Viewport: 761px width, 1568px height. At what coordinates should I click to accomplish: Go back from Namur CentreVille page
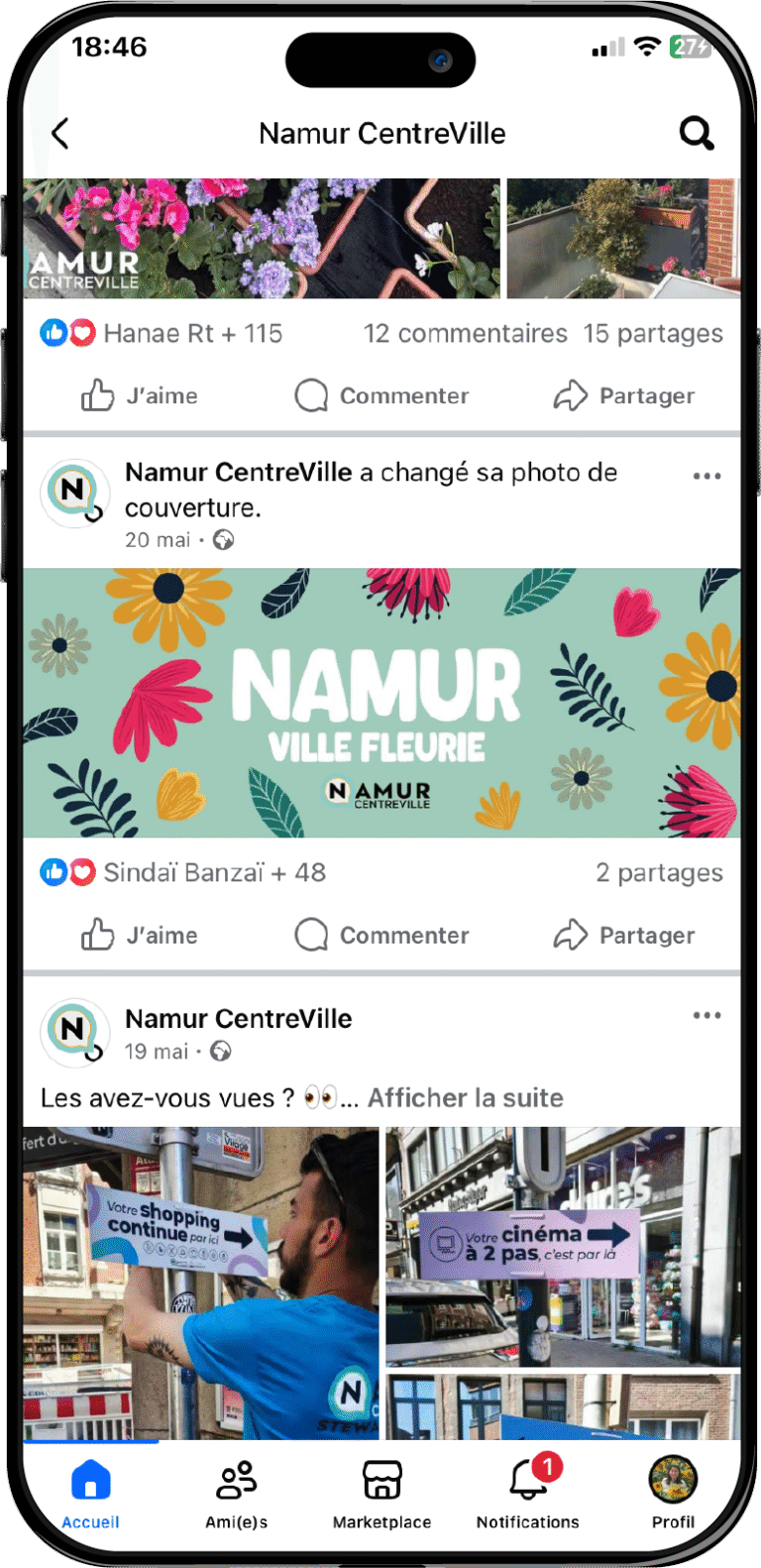click(60, 134)
